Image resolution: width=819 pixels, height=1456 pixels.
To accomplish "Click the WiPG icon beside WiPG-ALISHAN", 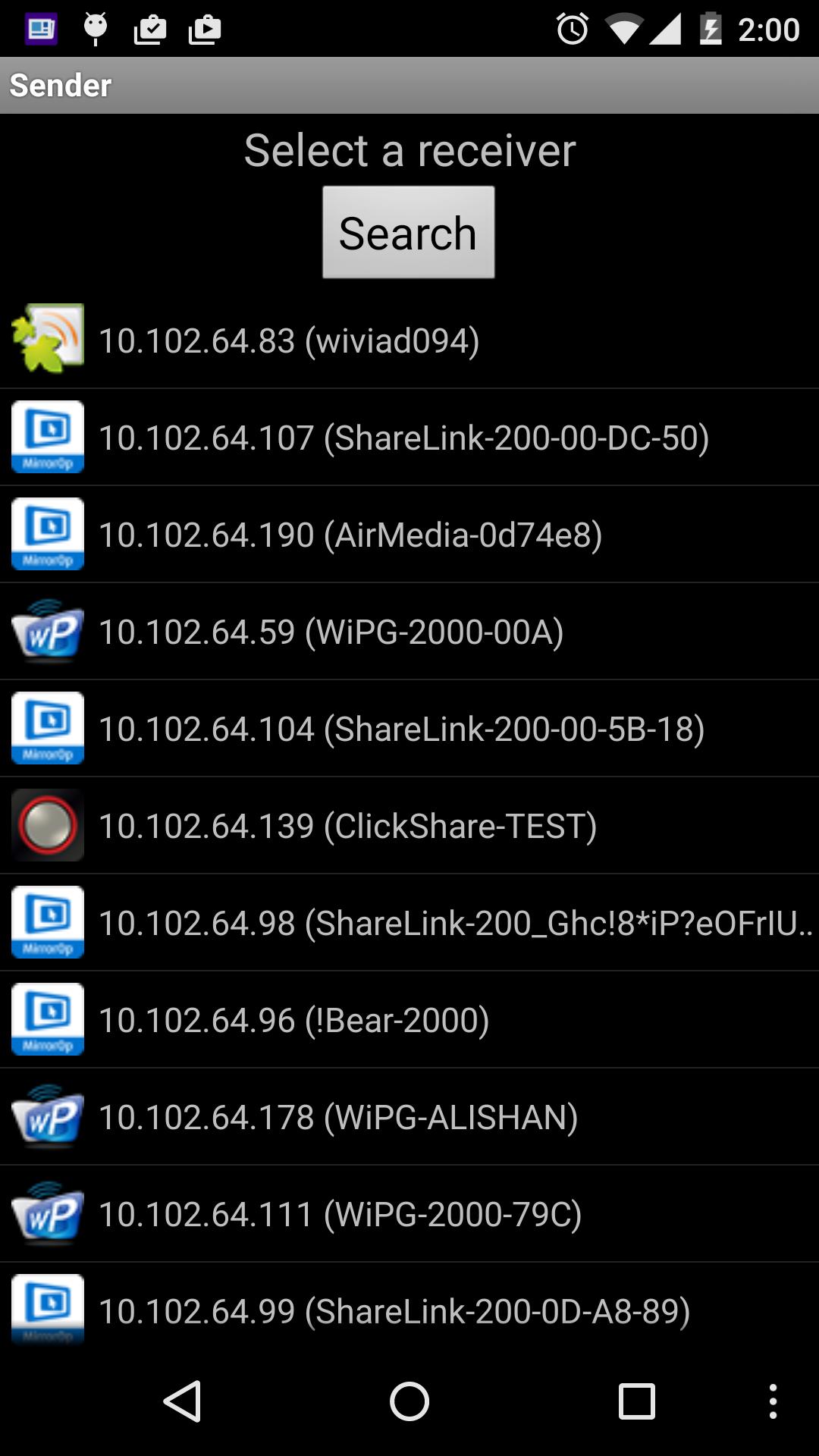I will tap(47, 1116).
